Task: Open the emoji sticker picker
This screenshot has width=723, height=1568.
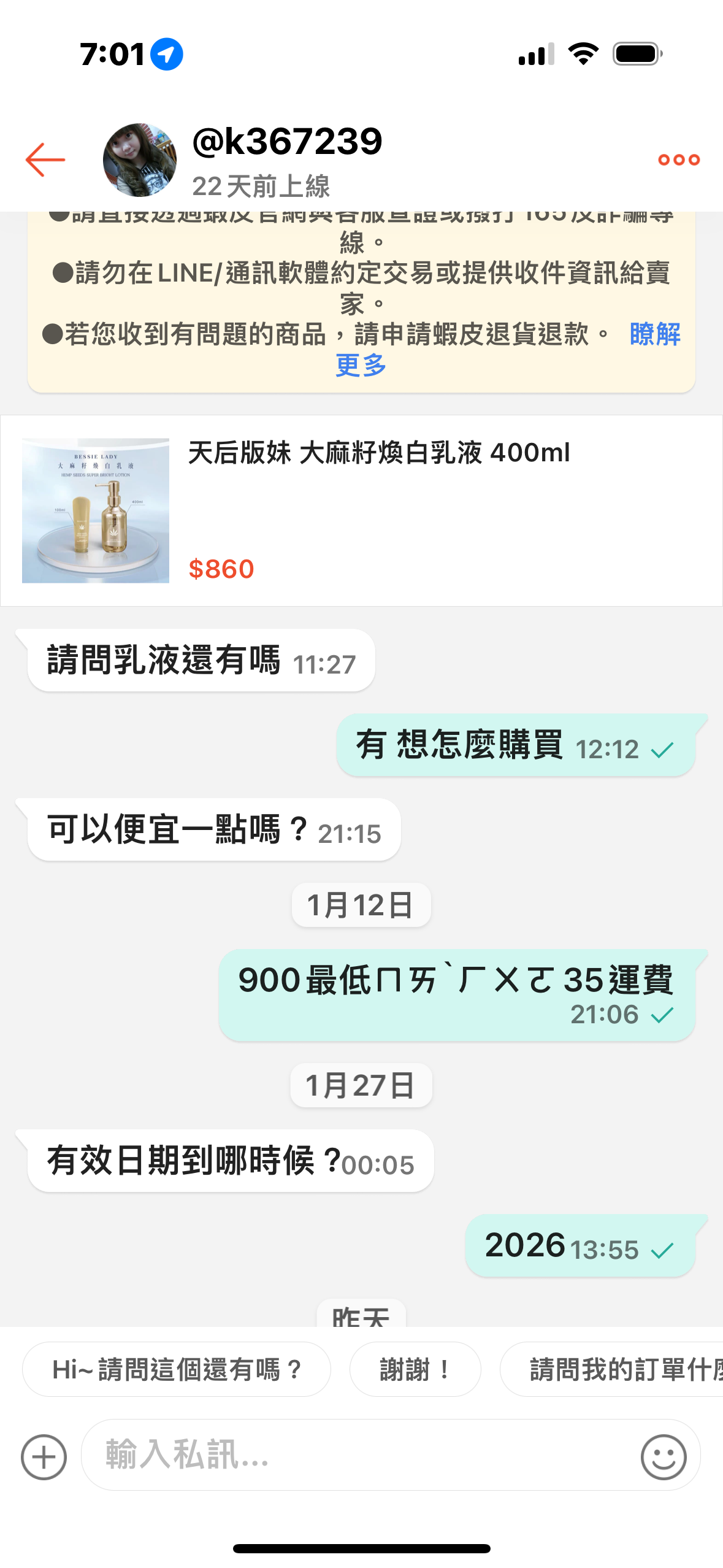Action: (663, 1457)
